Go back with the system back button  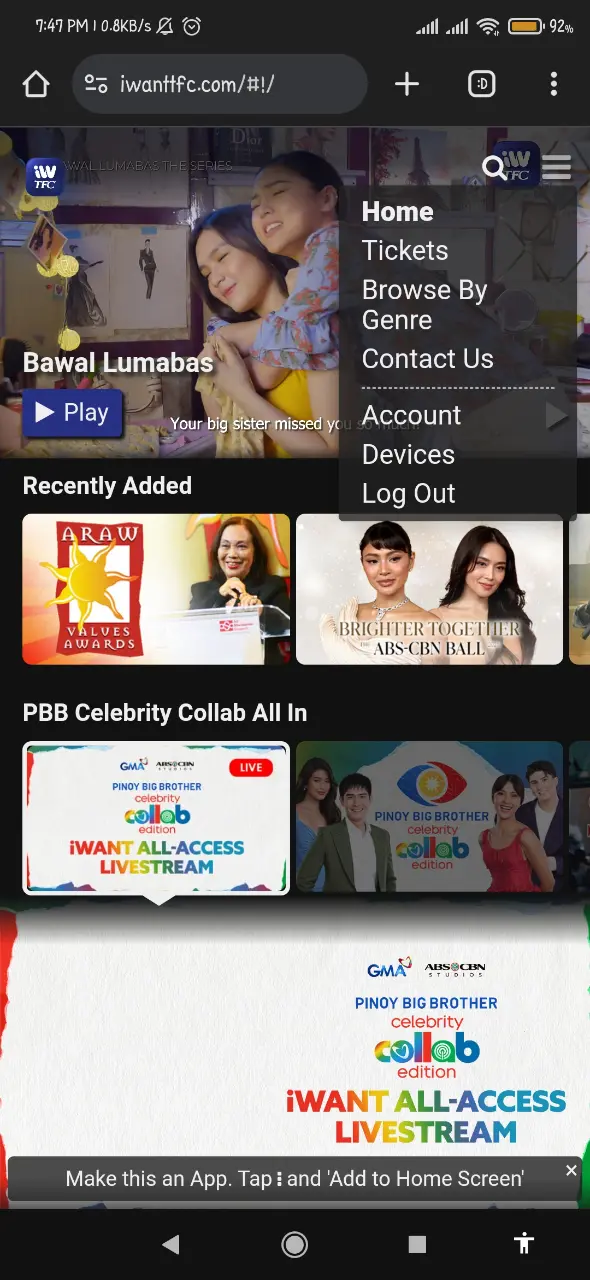tap(171, 1244)
